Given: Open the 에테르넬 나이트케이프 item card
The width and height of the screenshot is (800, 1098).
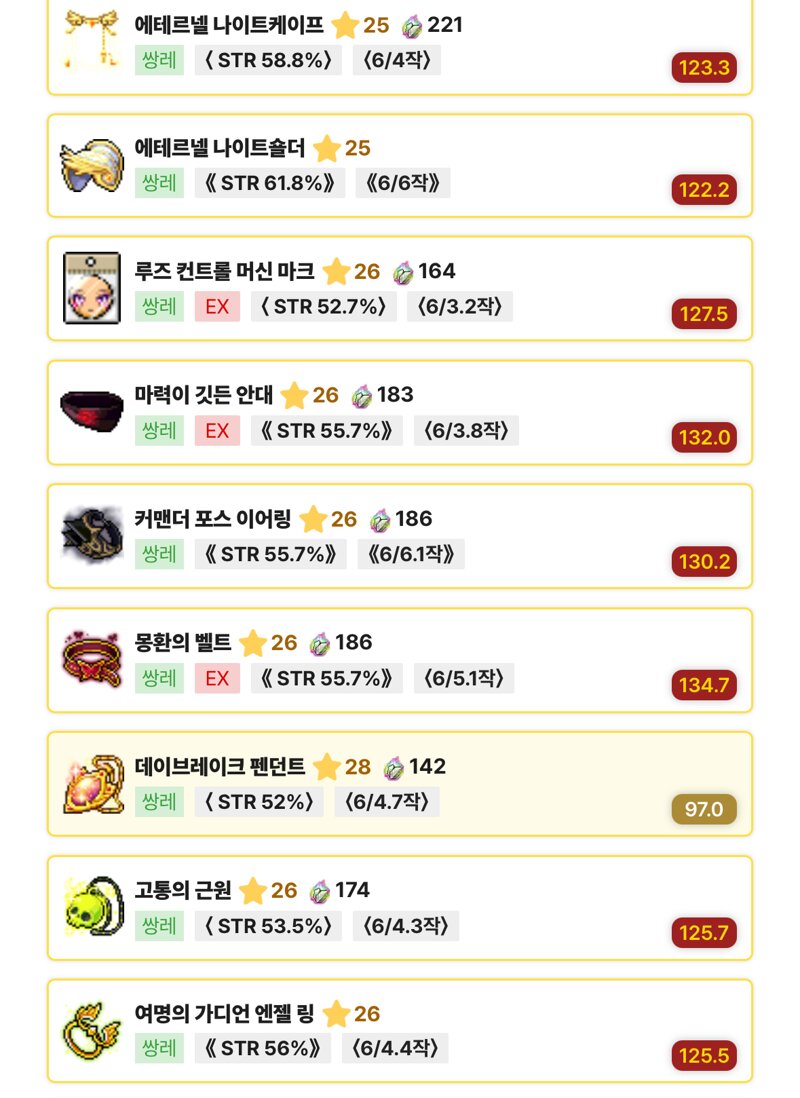Looking at the screenshot, I should (400, 45).
